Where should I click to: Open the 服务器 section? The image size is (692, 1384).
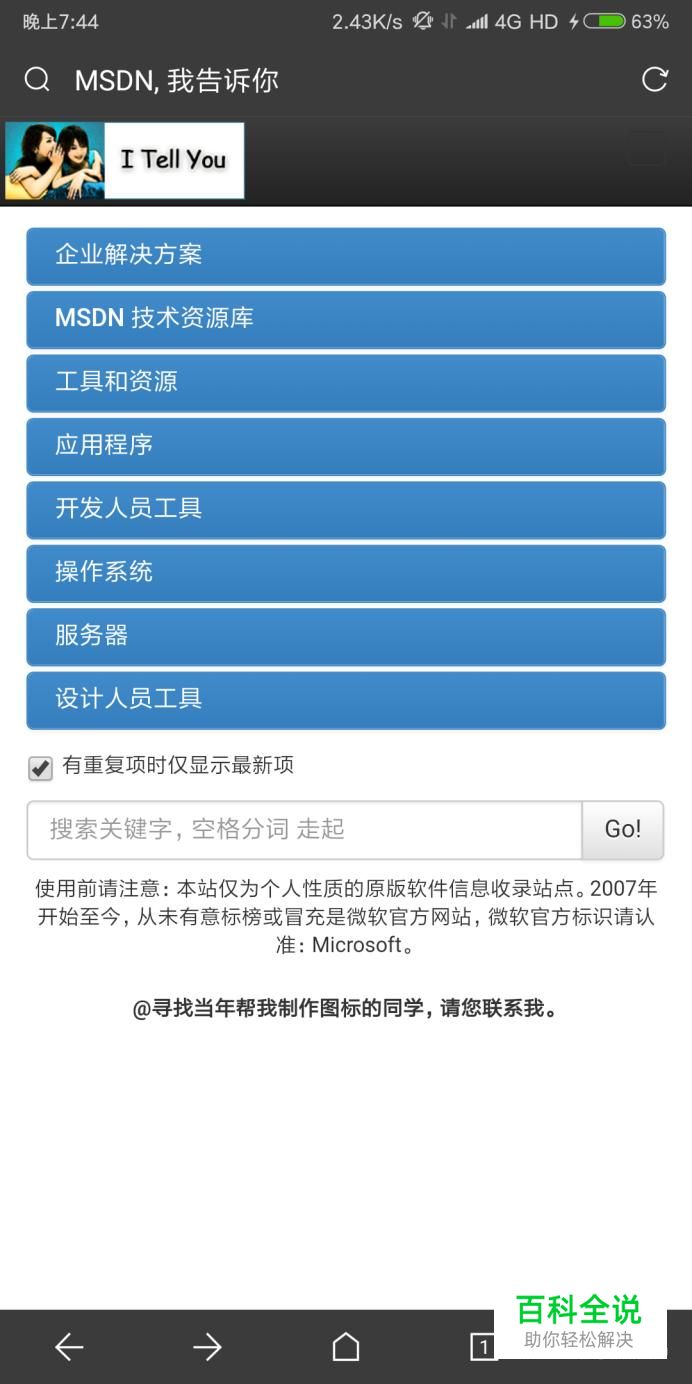coord(345,636)
